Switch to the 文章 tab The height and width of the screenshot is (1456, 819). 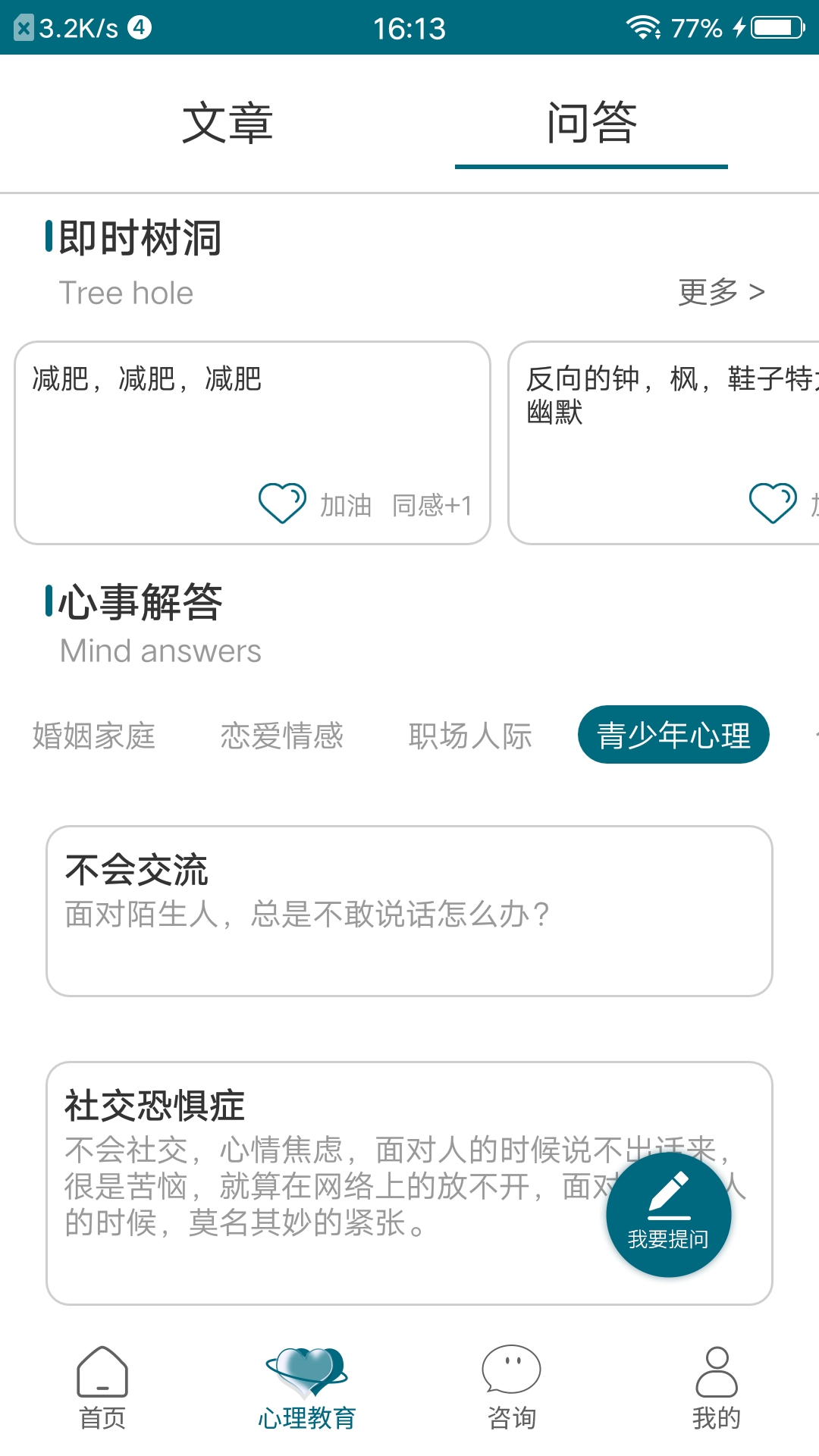point(227,121)
